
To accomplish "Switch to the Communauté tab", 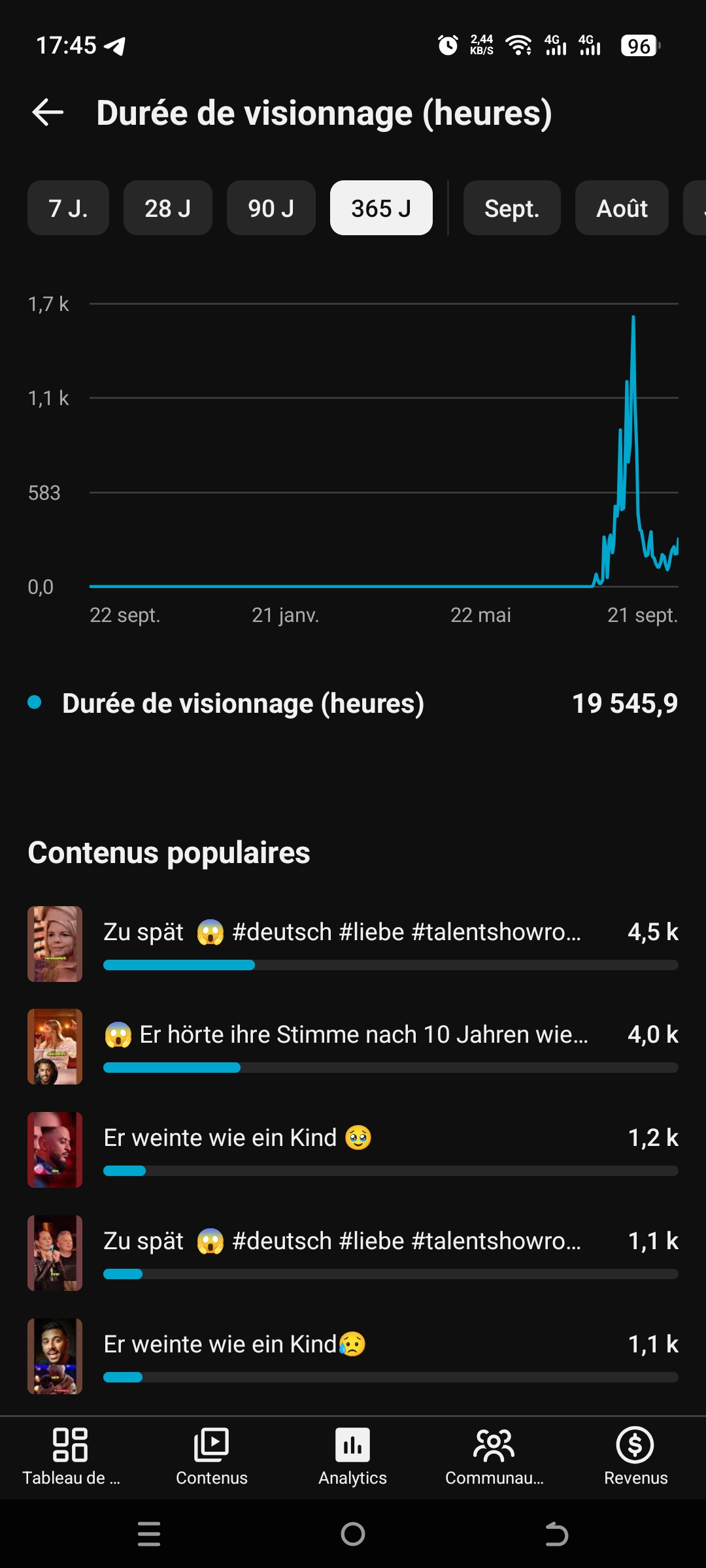I will coord(494,1457).
